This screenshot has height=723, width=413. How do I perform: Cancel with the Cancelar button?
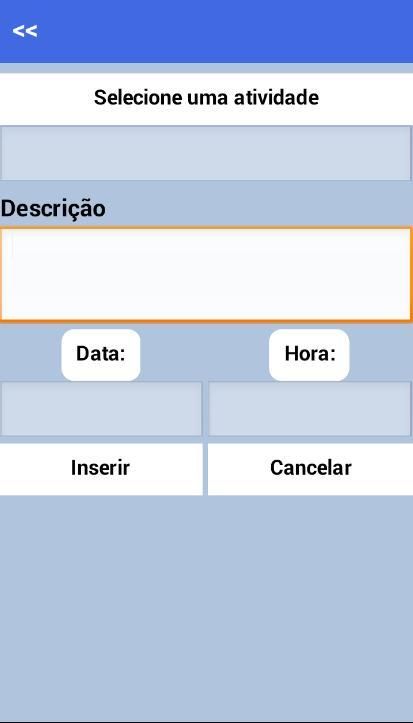pos(310,469)
